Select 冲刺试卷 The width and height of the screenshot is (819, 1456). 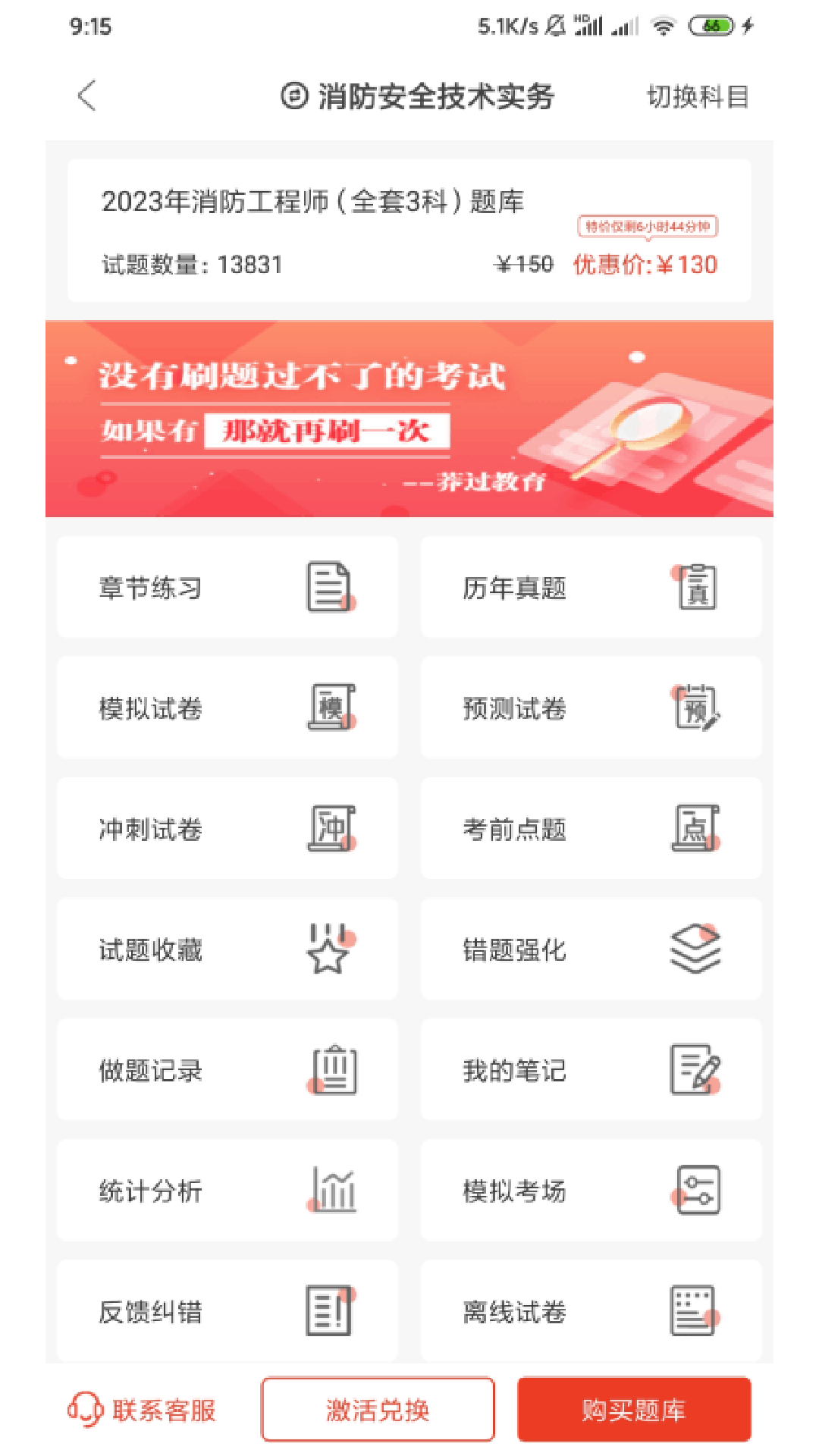[227, 829]
